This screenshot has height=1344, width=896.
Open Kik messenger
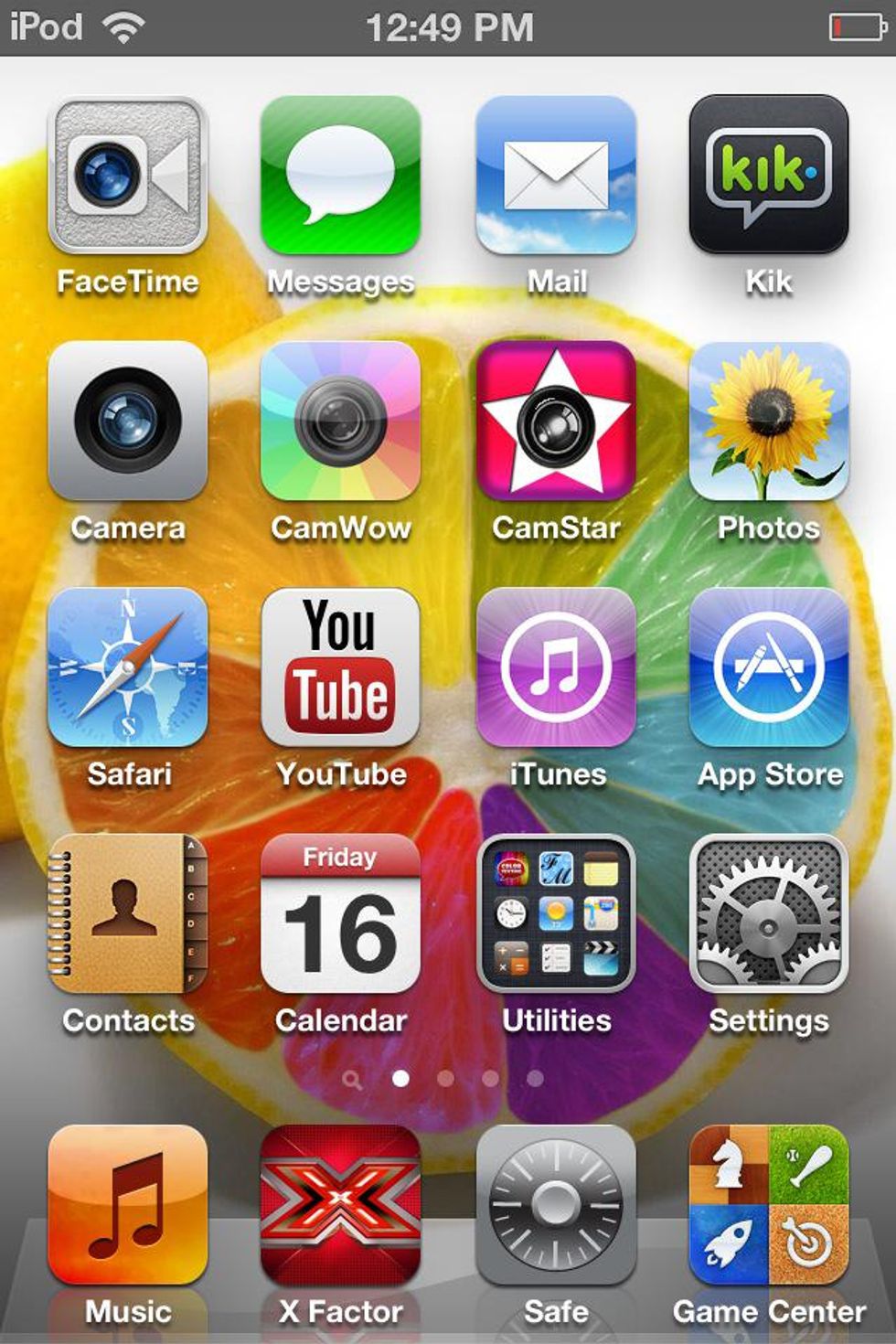pyautogui.click(x=769, y=176)
